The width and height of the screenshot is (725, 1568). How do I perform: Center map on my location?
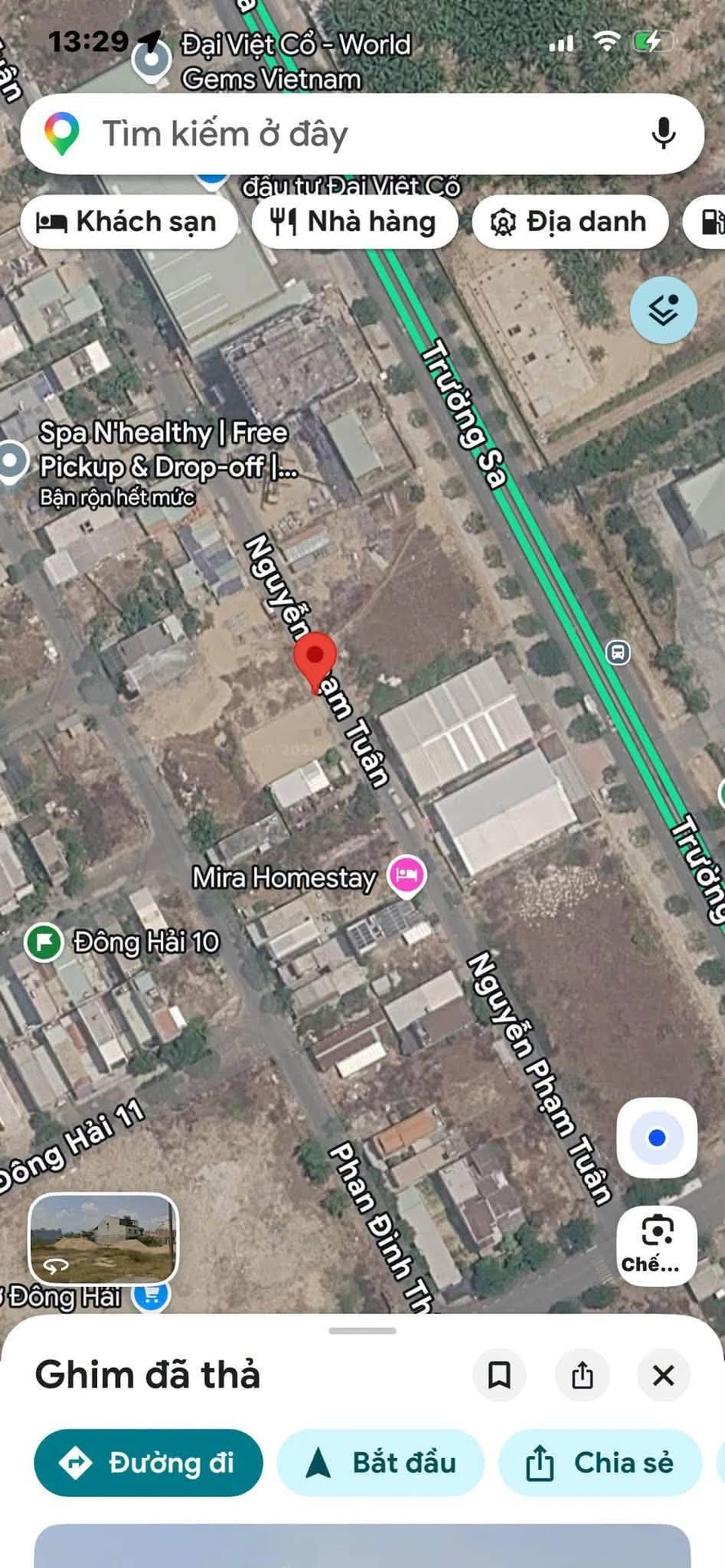coord(656,1138)
